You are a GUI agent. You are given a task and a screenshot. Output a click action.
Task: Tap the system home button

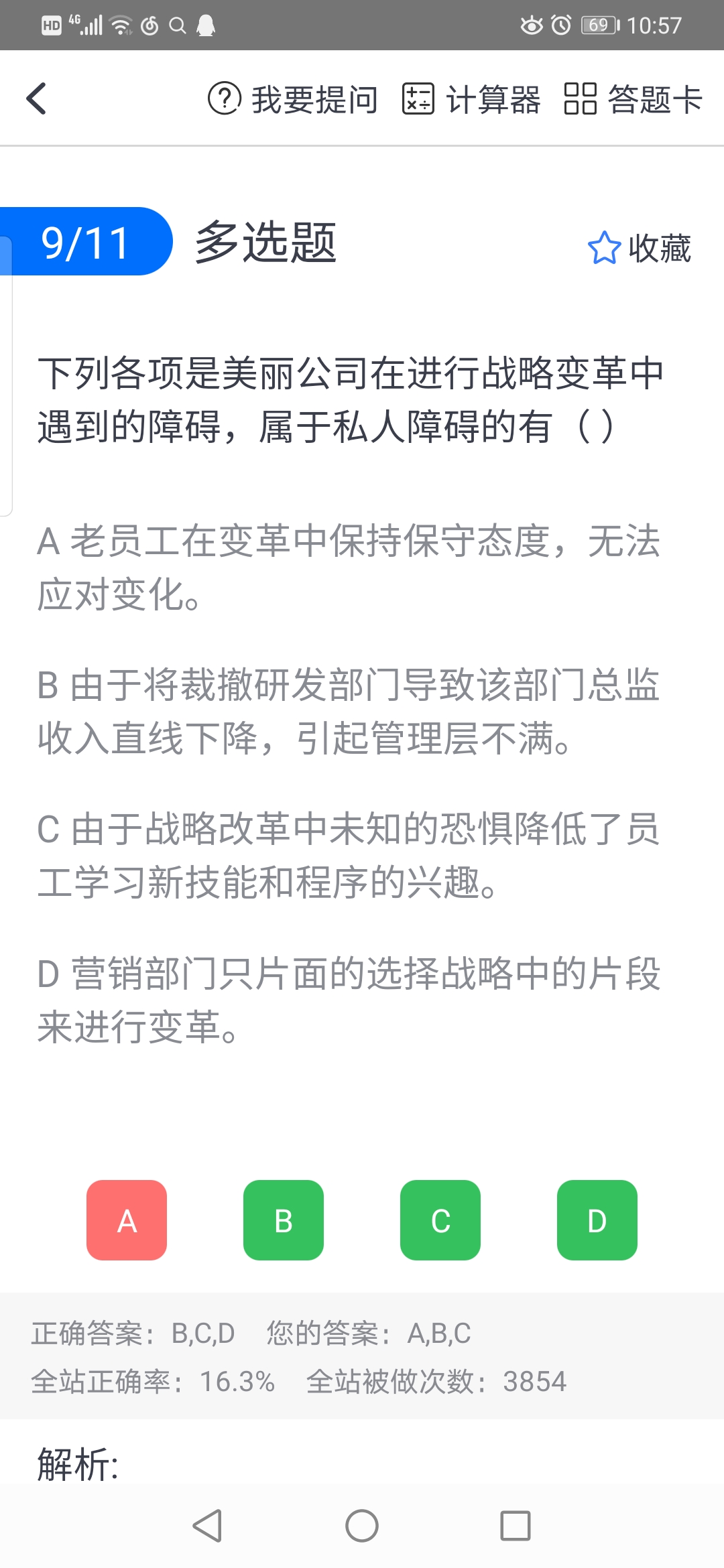362,1526
